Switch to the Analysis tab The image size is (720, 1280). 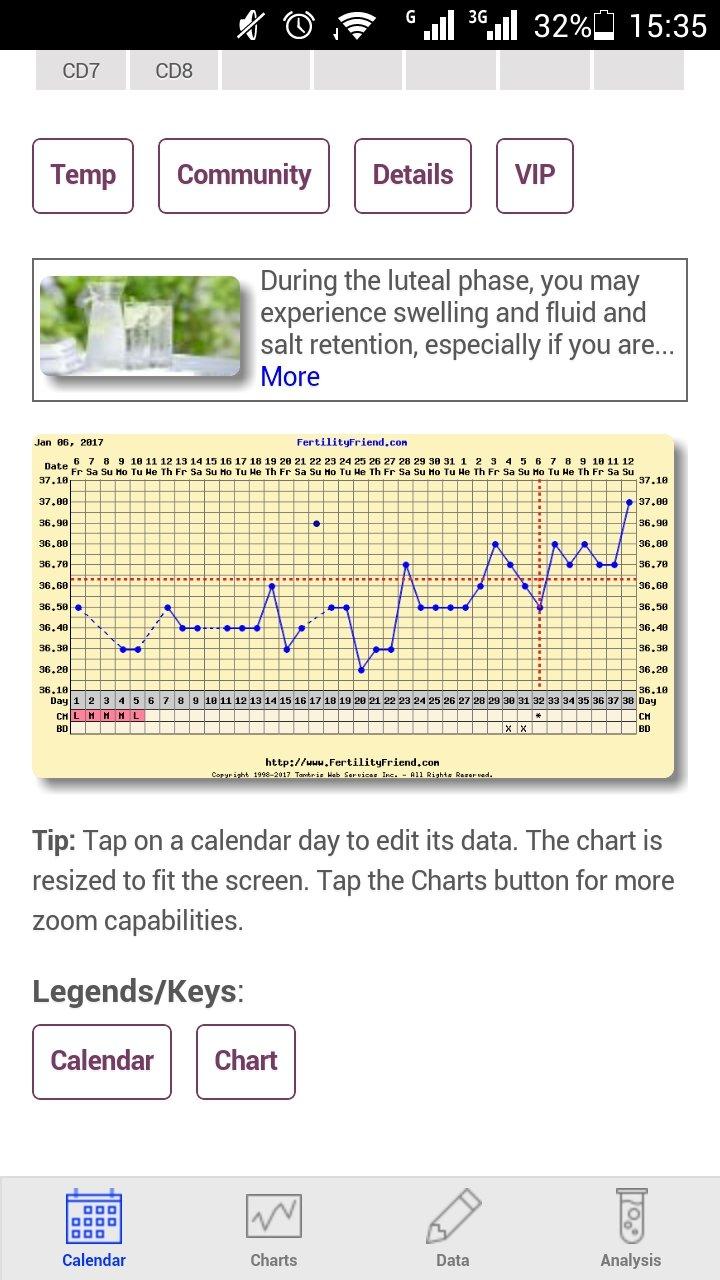click(x=631, y=1229)
